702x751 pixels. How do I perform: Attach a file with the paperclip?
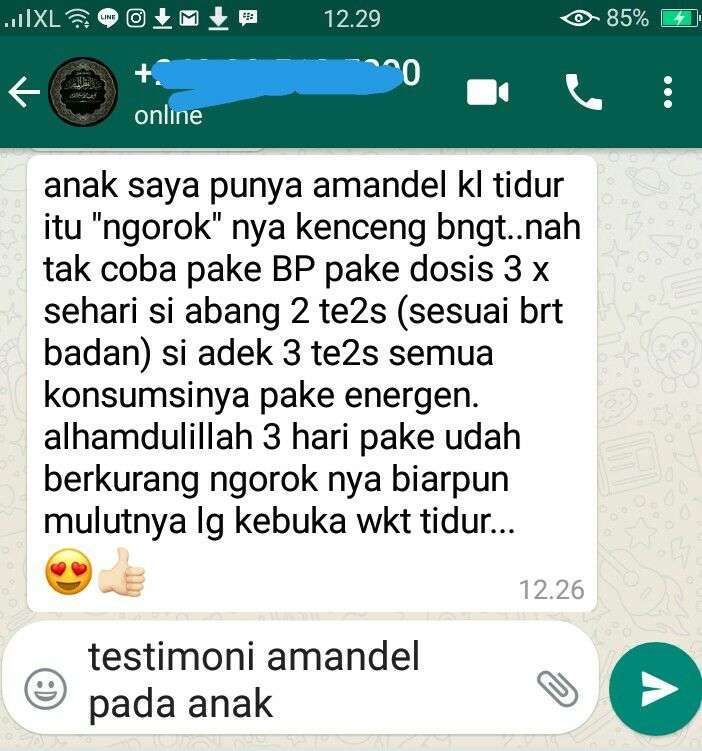[x=557, y=688]
